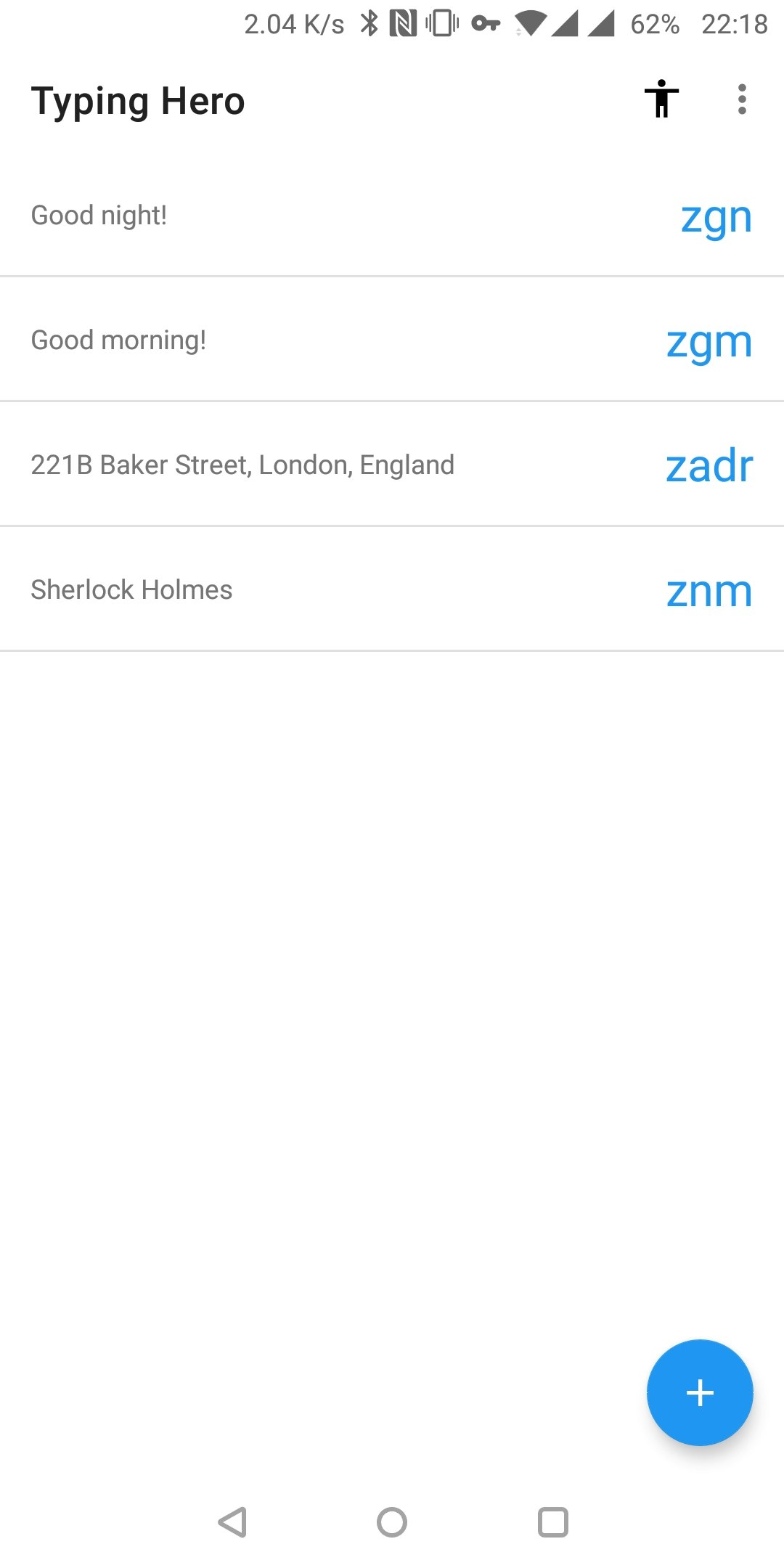
Task: Select the zgm shortcut code
Action: click(x=710, y=341)
